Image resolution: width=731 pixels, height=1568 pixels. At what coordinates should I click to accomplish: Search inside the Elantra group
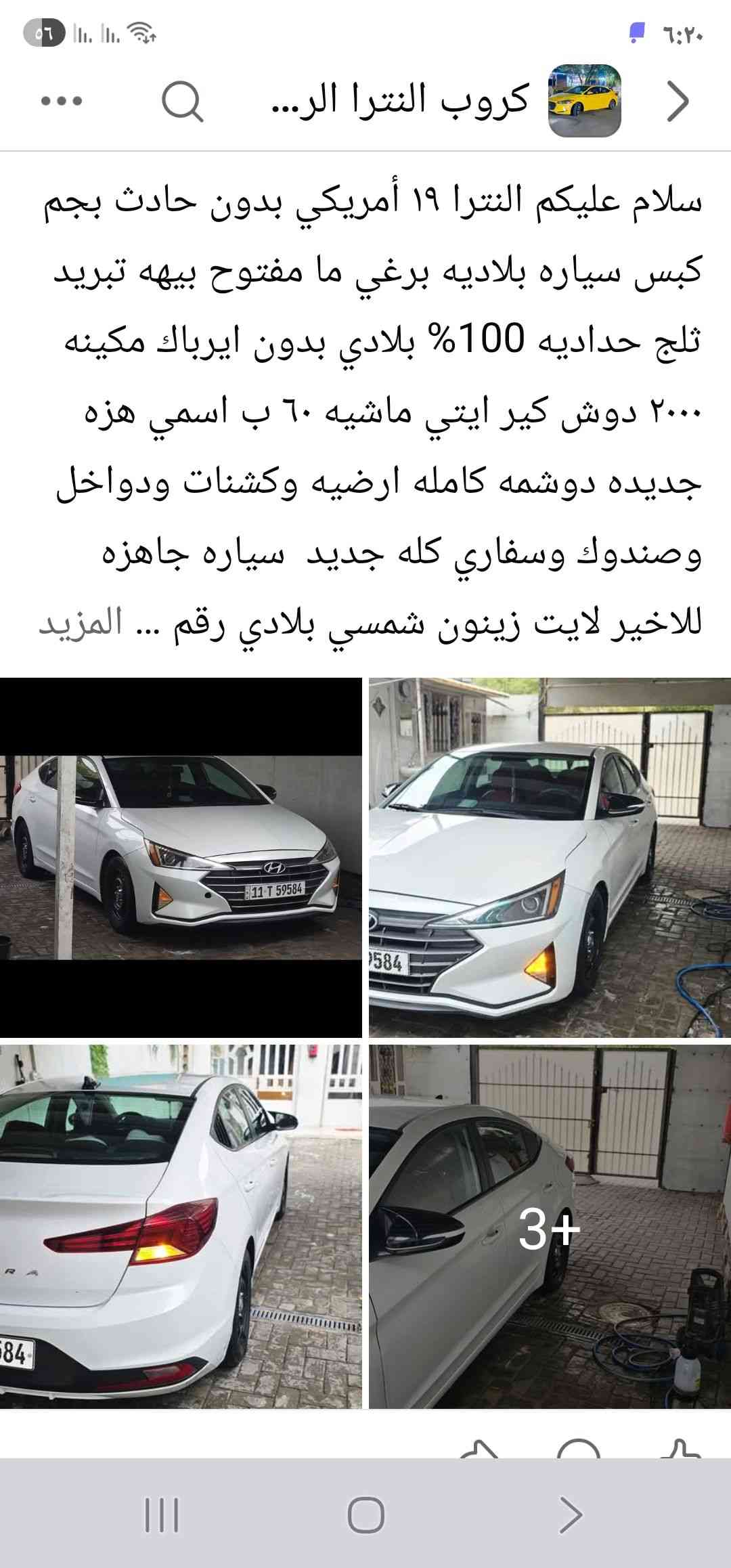(183, 102)
